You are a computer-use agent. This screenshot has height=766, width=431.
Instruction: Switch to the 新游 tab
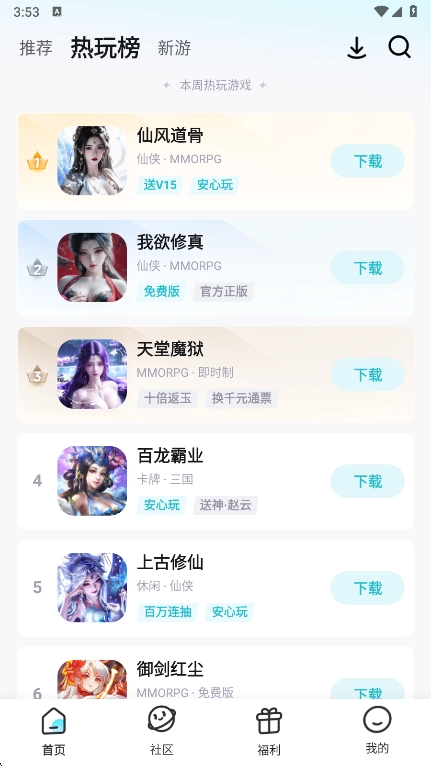[174, 48]
